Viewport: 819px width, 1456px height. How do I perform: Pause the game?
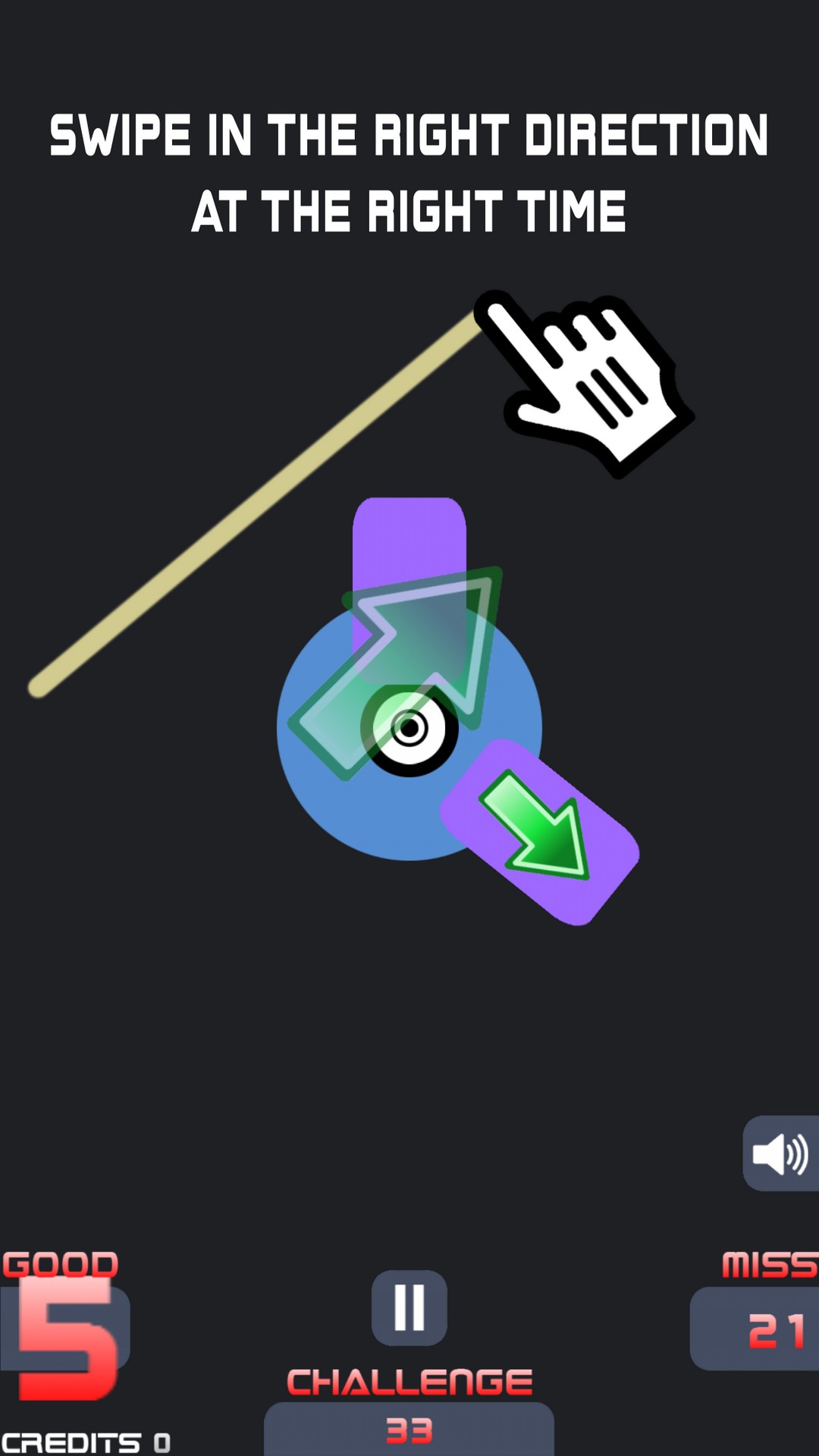pyautogui.click(x=409, y=1307)
